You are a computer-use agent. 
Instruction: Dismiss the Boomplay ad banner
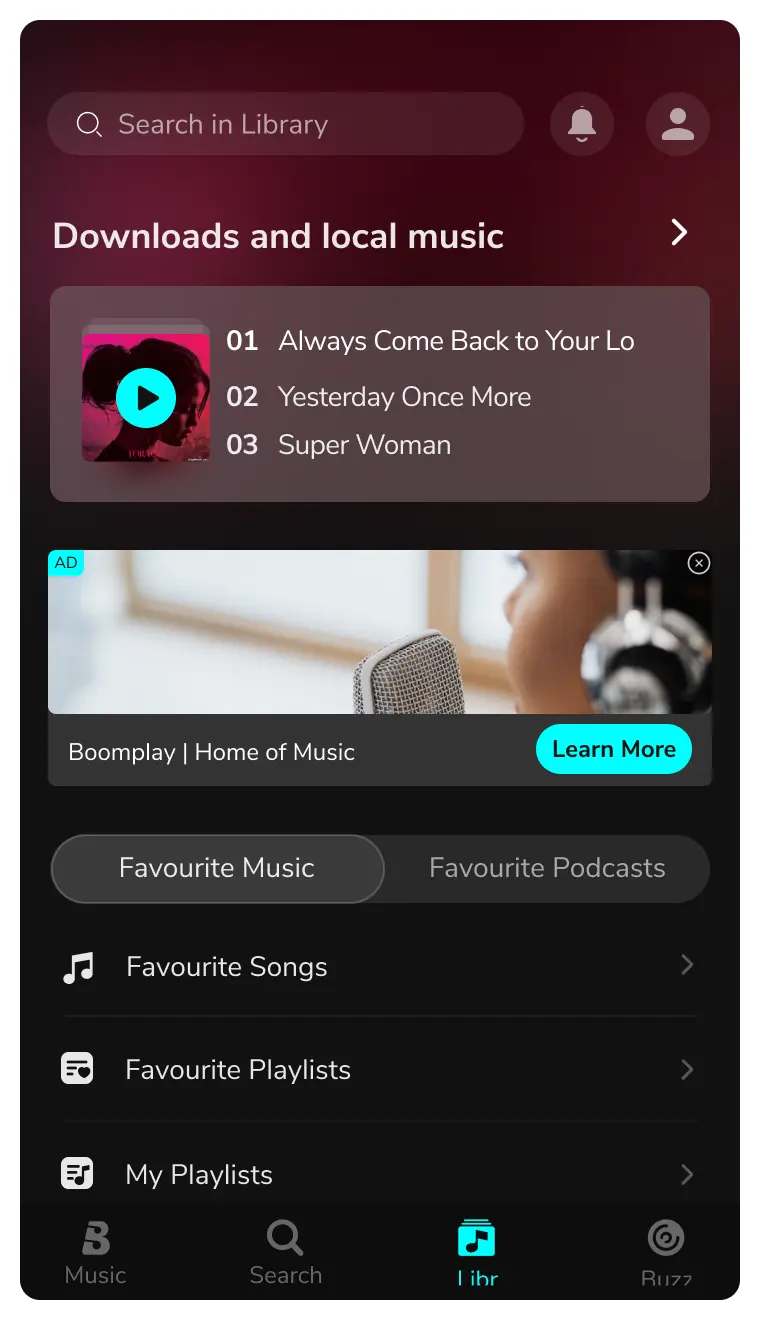(x=699, y=563)
